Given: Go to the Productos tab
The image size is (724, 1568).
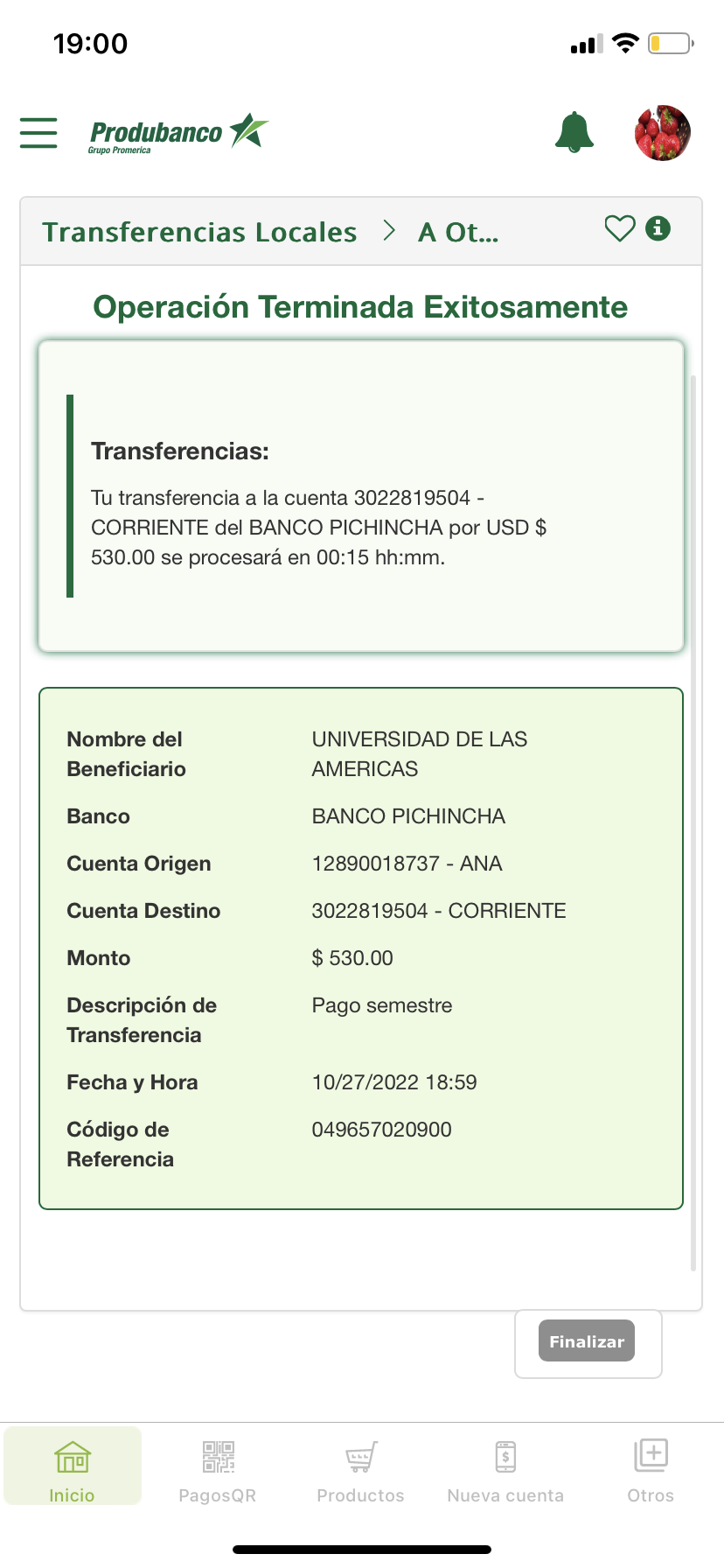Looking at the screenshot, I should (x=360, y=1470).
